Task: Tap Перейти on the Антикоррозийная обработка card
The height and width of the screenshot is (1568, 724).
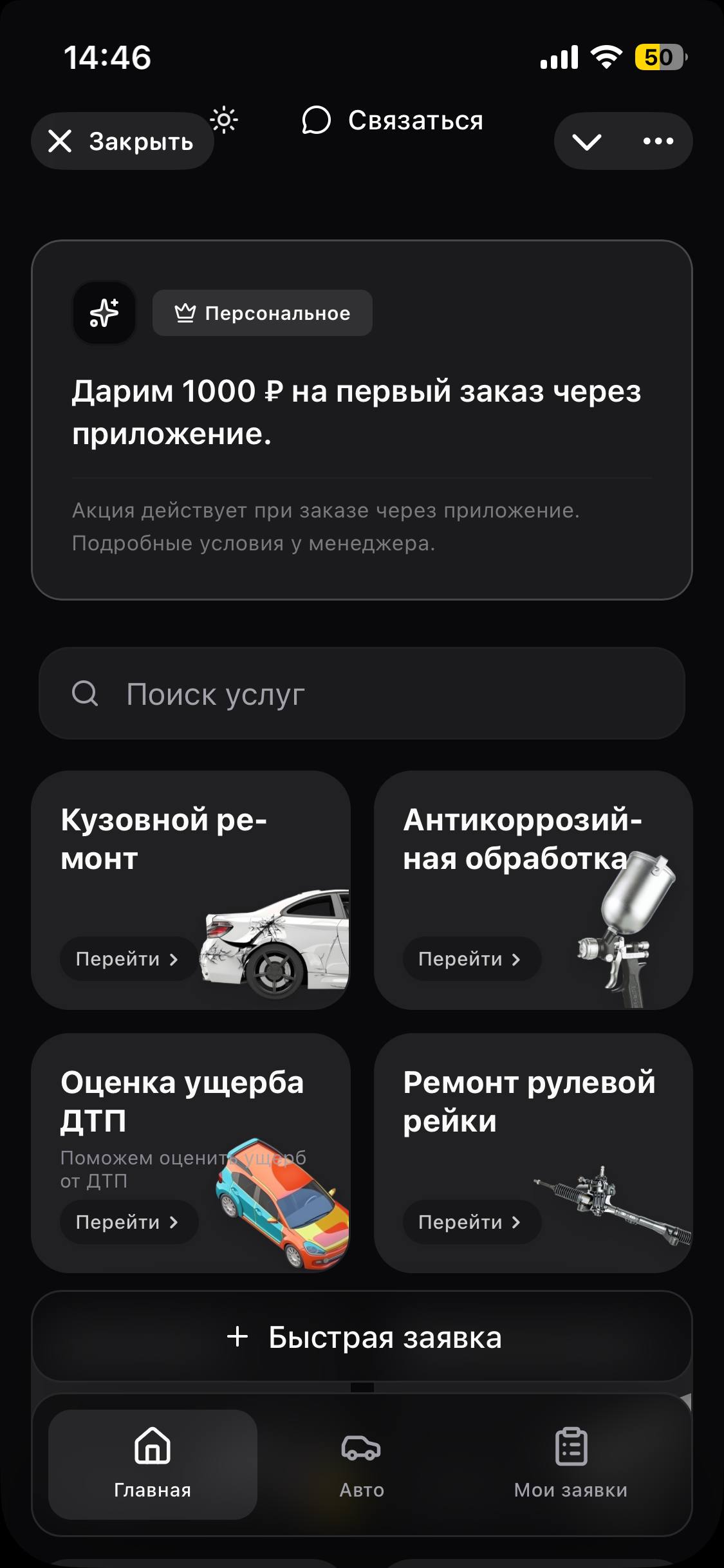Action: pyautogui.click(x=470, y=959)
